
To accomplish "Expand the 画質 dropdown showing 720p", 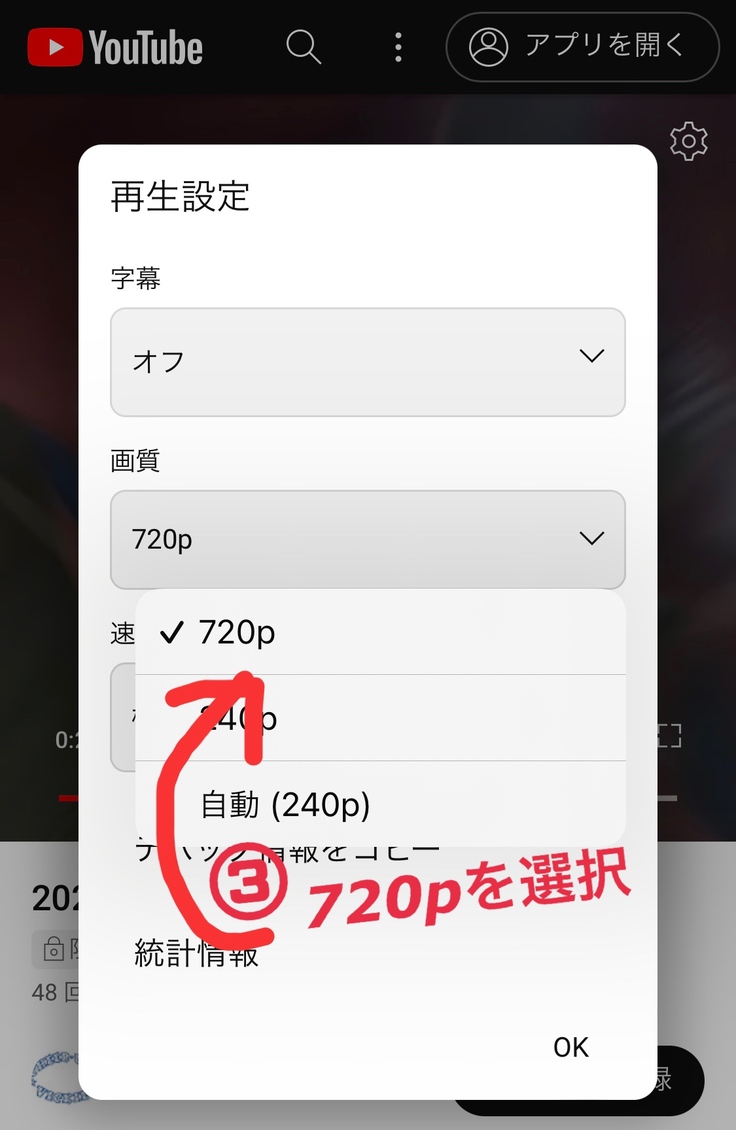I will pos(367,539).
